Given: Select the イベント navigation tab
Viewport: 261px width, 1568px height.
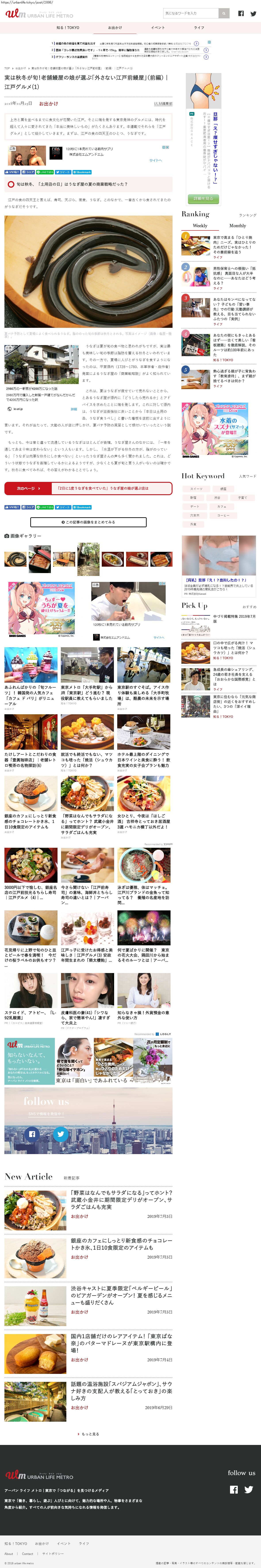Looking at the screenshot, I should point(157,27).
